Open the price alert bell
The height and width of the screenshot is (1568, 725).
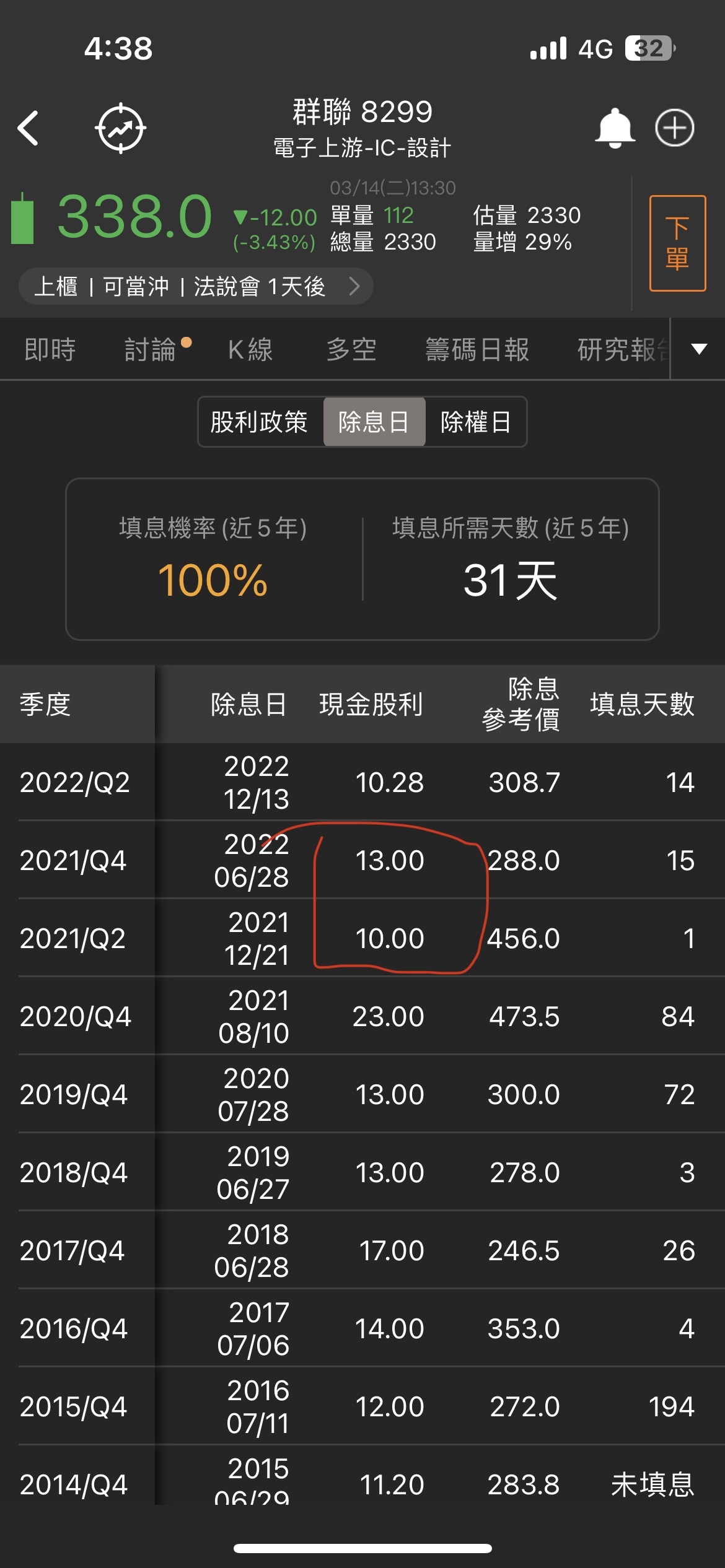click(x=614, y=128)
